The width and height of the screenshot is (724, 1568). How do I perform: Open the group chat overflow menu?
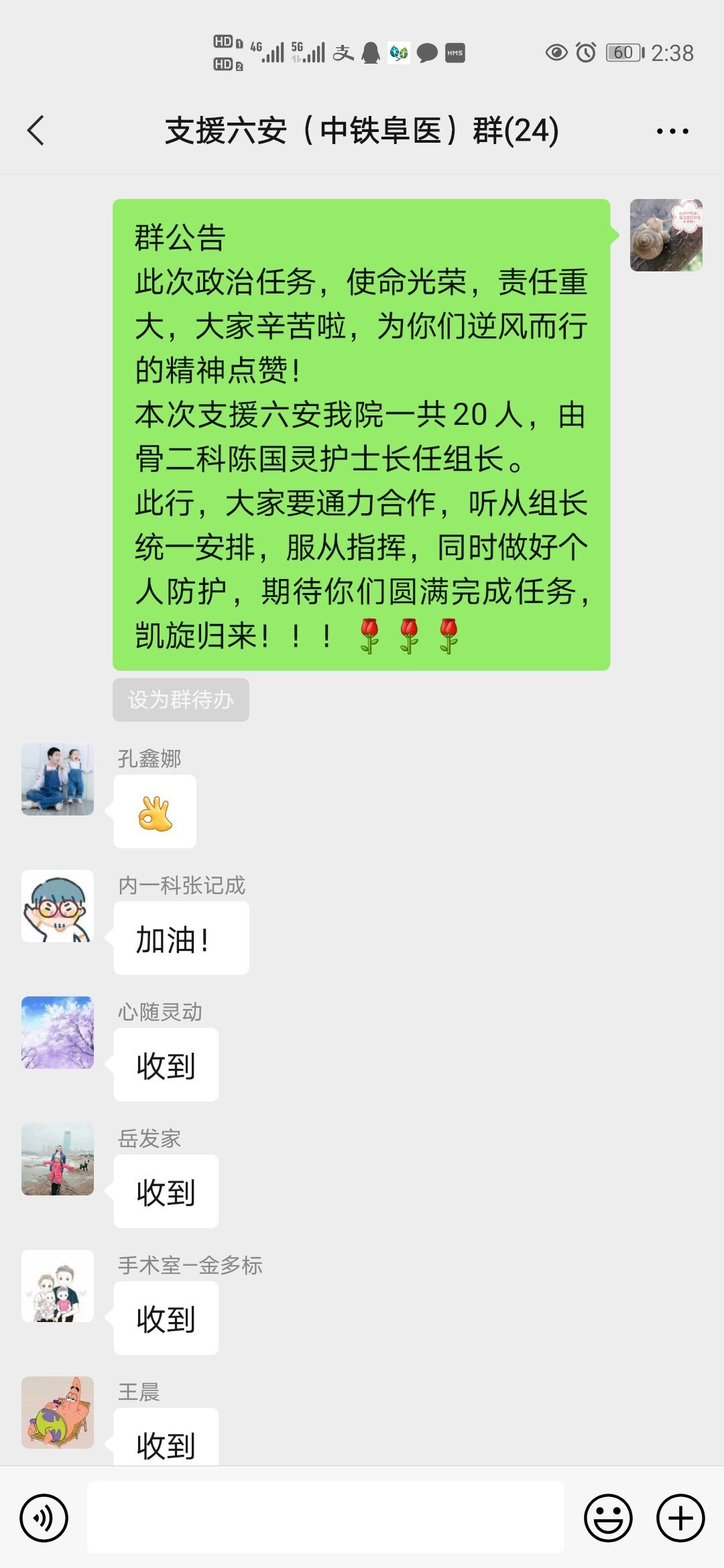tap(672, 131)
